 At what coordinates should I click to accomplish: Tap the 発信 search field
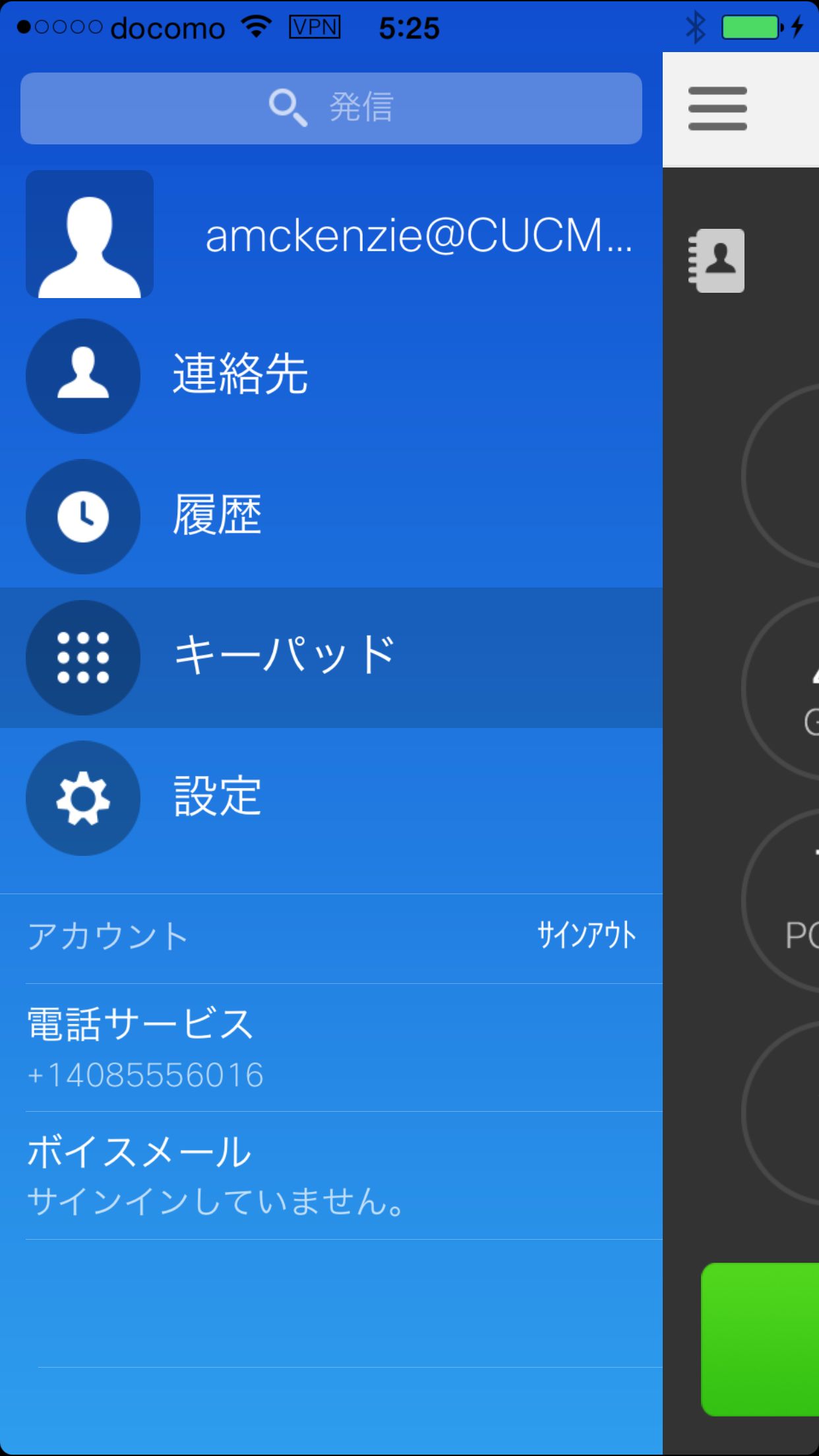(x=331, y=108)
